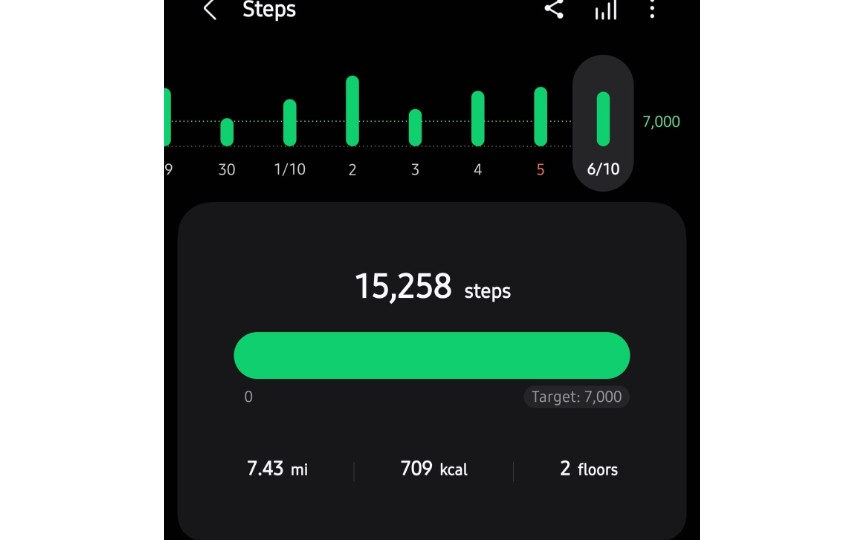Select the day 30 bar

point(227,132)
